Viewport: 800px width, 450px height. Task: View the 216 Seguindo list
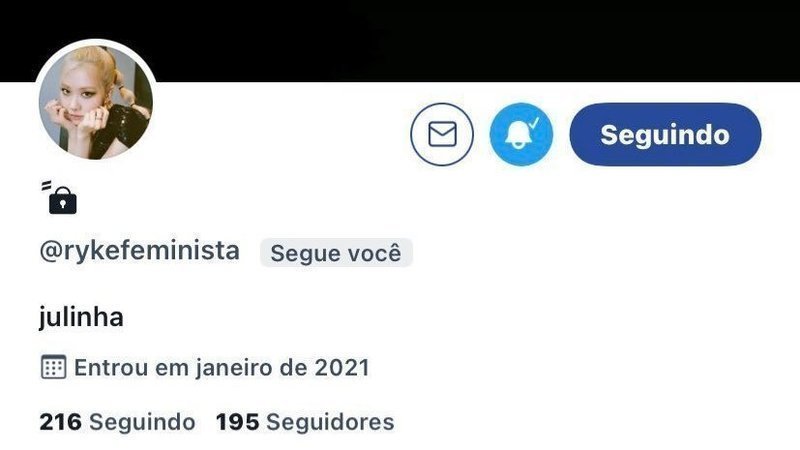point(117,422)
